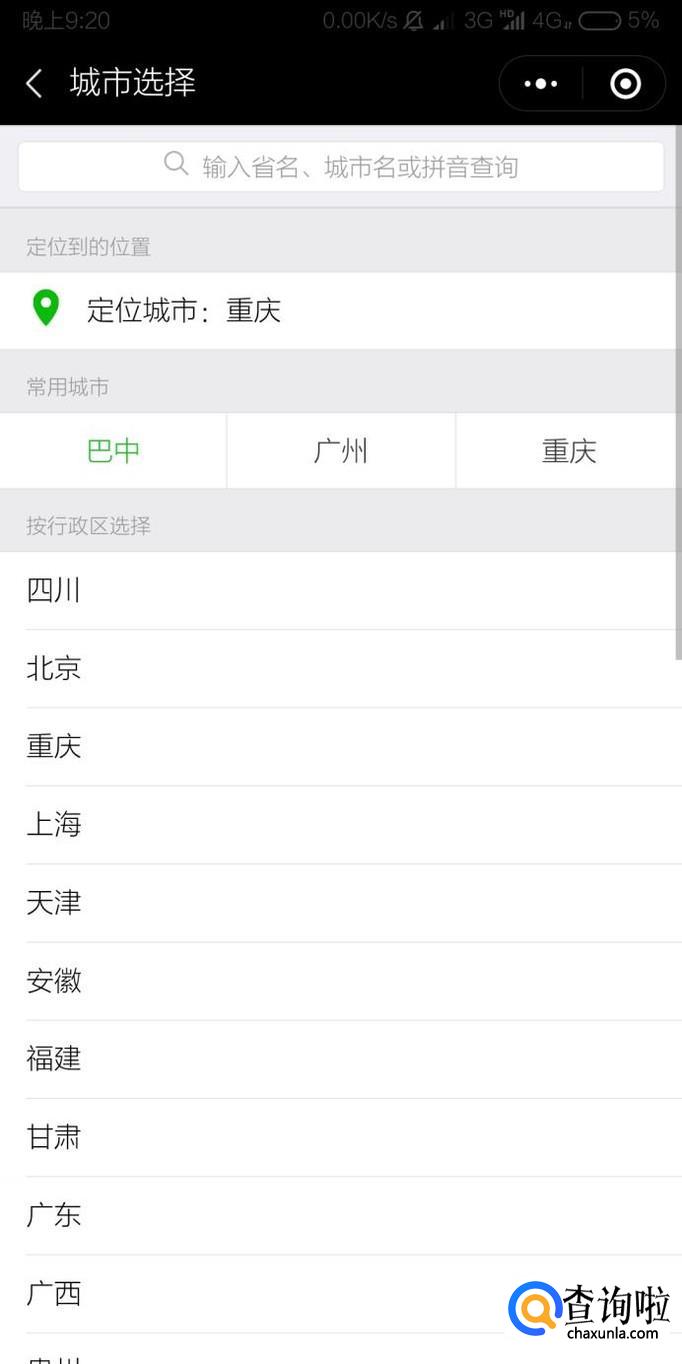Choose 重庆 from common cities
Image resolution: width=682 pixels, height=1364 pixels.
pyautogui.click(x=568, y=451)
